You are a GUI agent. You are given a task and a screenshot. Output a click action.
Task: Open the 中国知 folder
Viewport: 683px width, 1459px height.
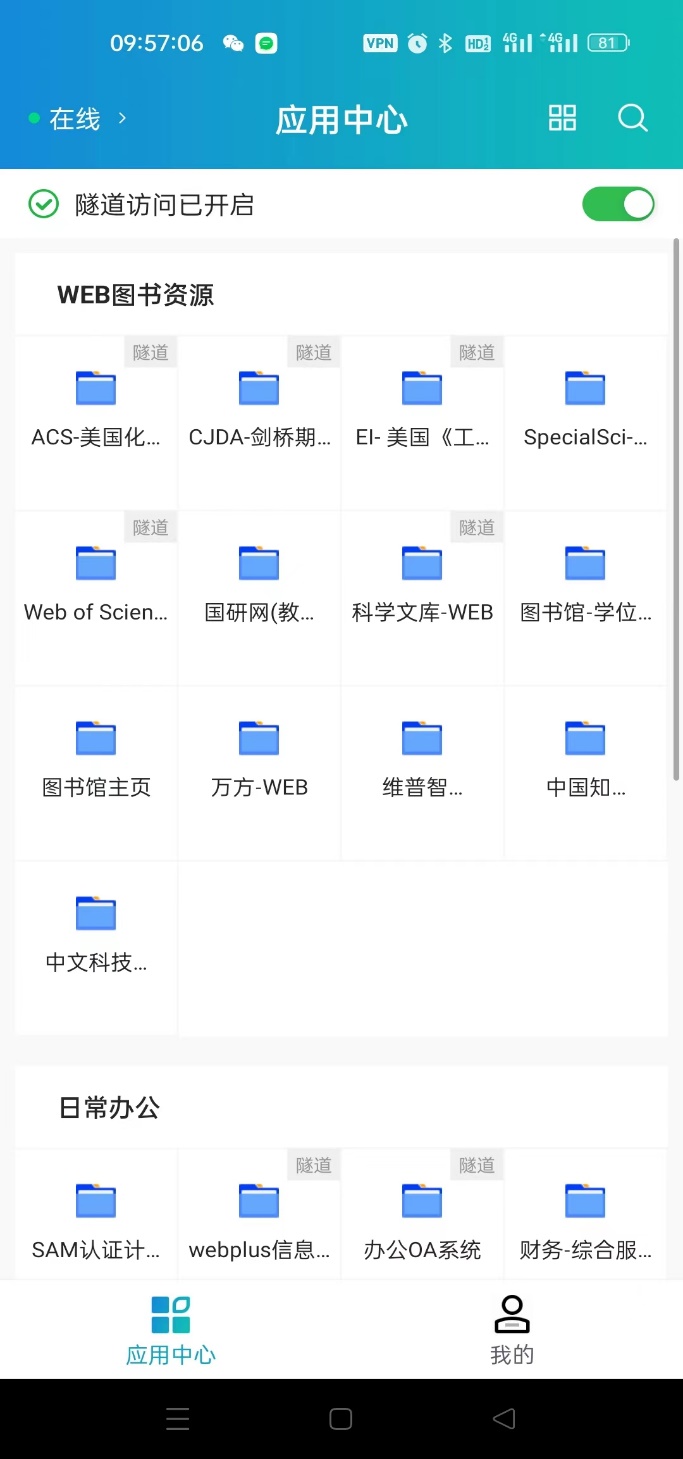coord(585,755)
